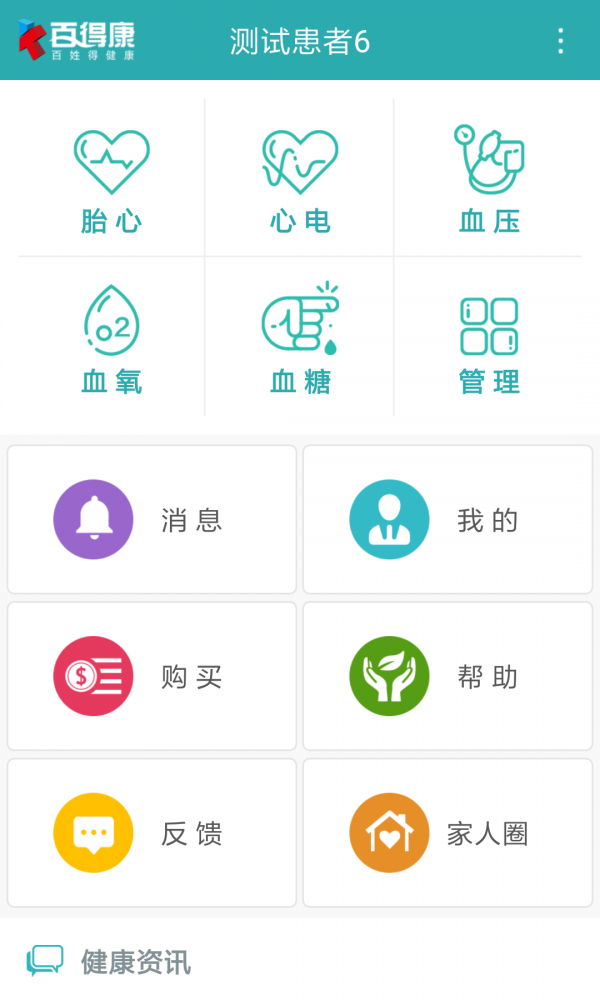The width and height of the screenshot is (600, 1000).
Task: Open 血压 blood pressure measurement
Action: 489,180
